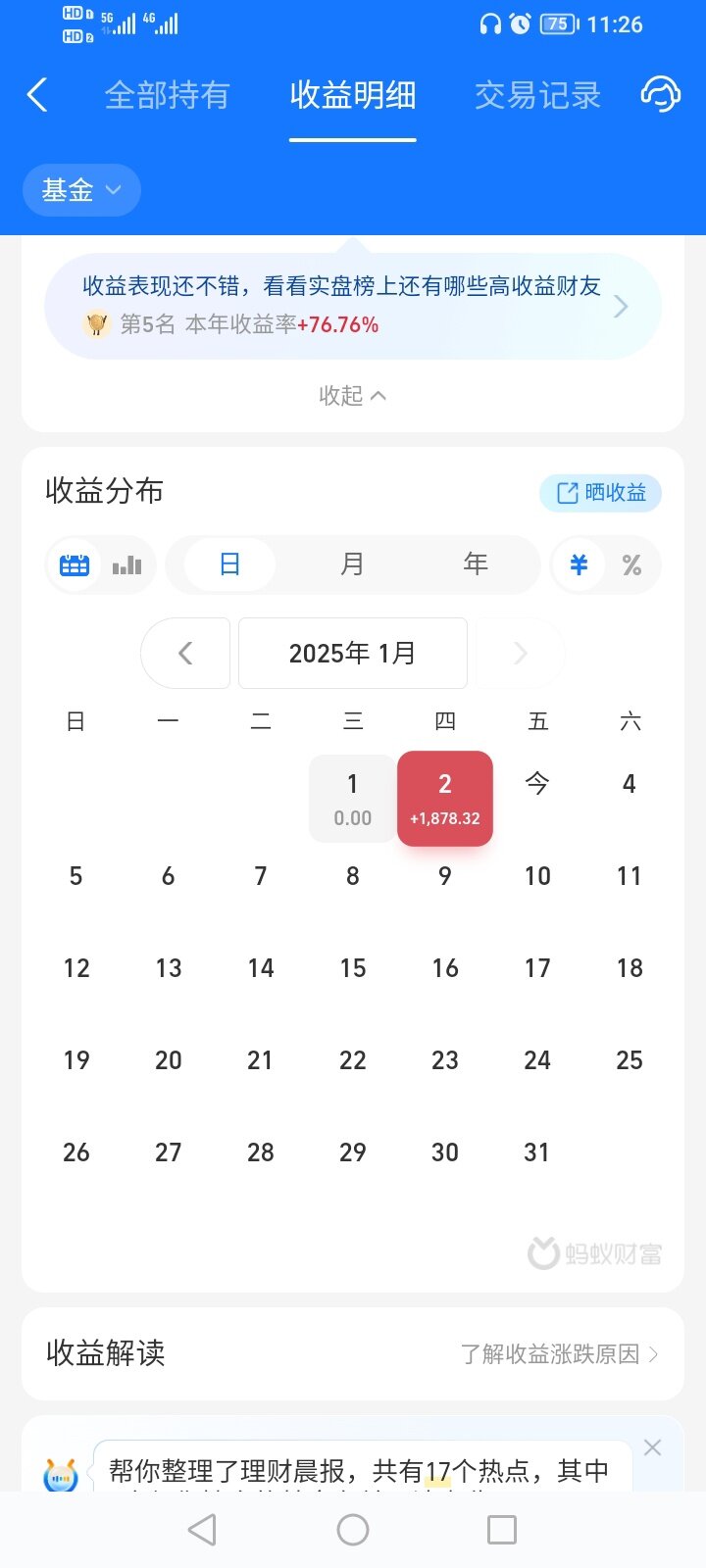
Task: Tap the 晒收益 share button
Action: click(x=600, y=493)
